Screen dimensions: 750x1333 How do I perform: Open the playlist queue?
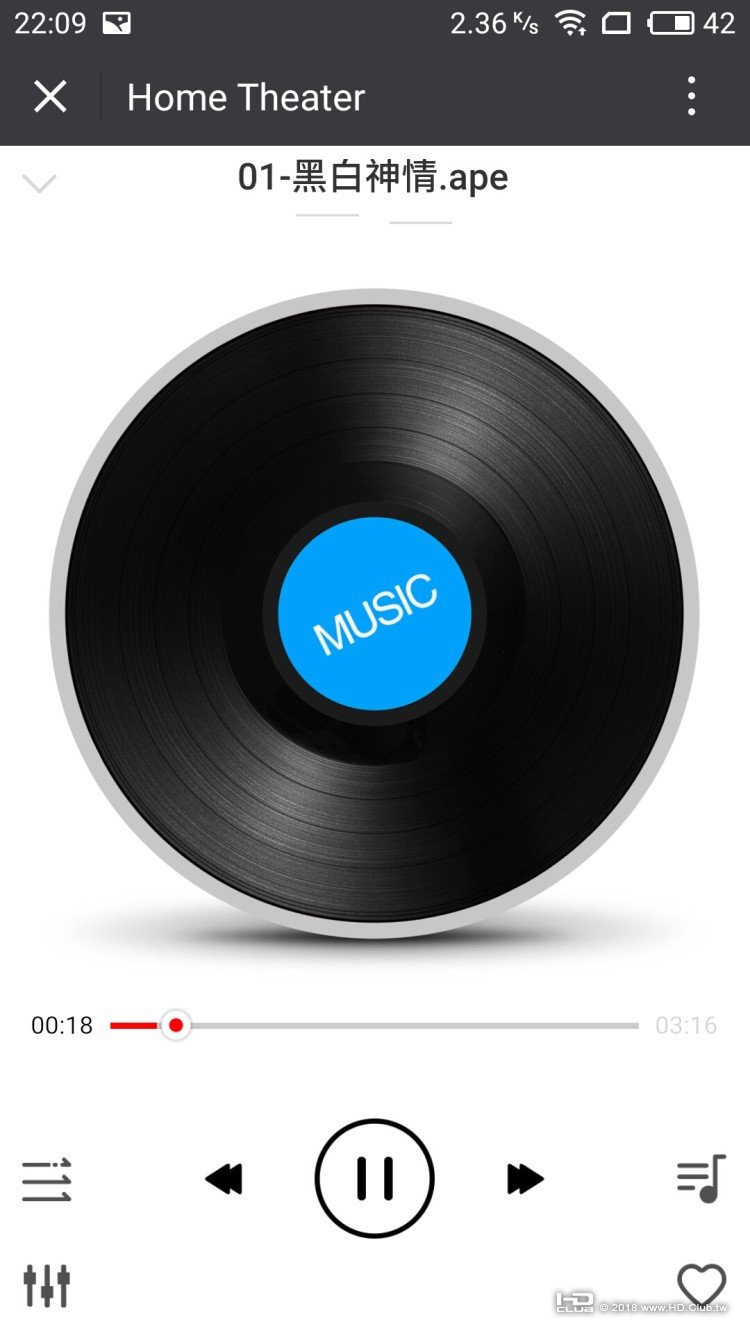coord(701,1179)
